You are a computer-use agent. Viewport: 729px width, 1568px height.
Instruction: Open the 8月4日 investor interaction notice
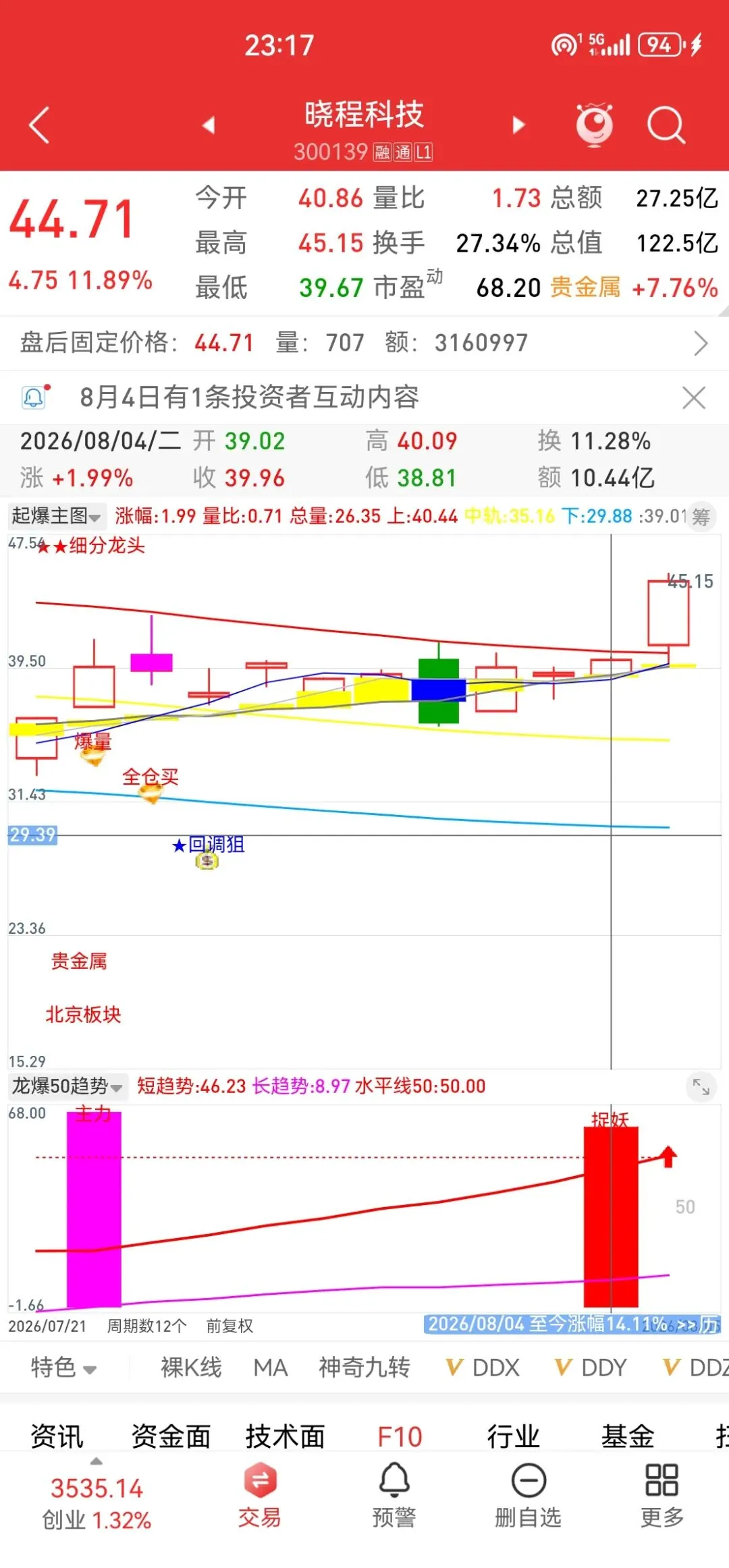click(x=249, y=397)
